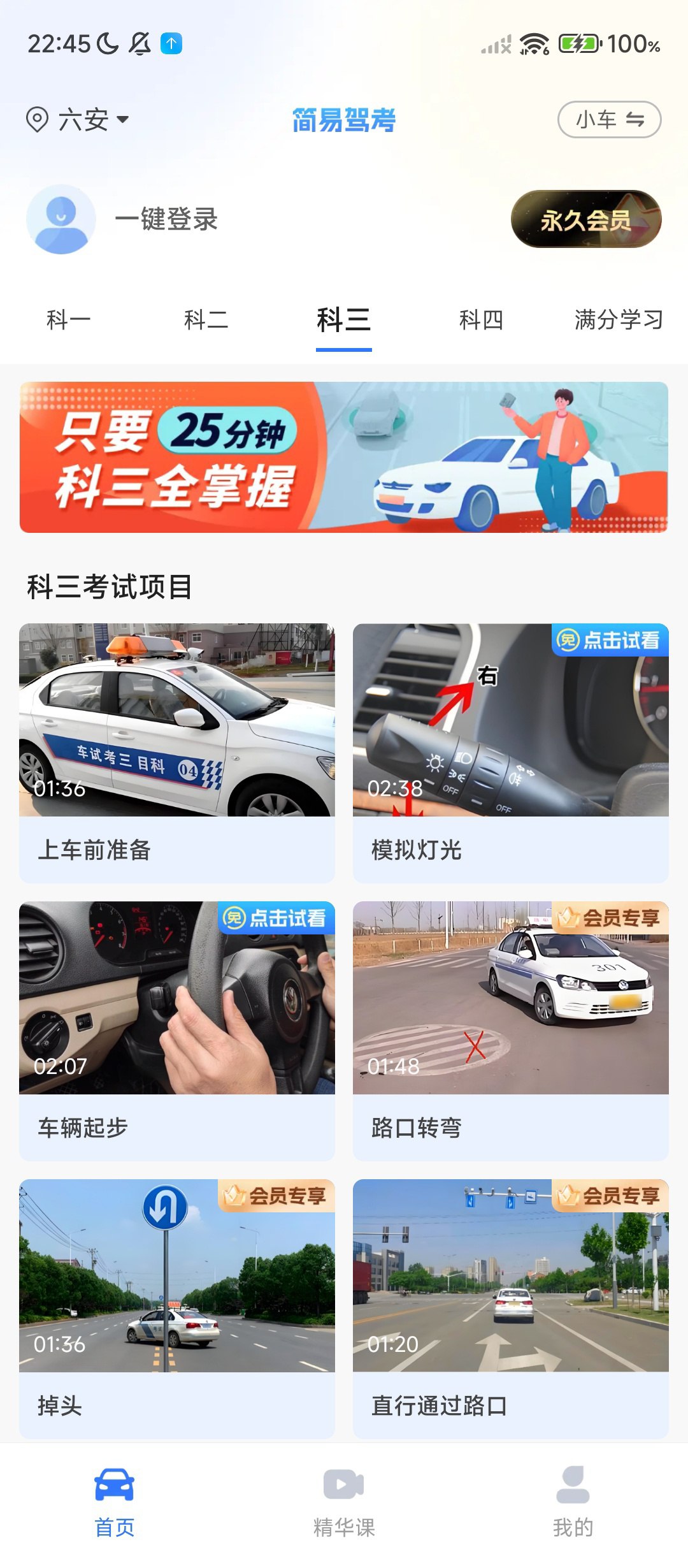Switch to the 科一 tab
The width and height of the screenshot is (688, 1568).
(69, 320)
